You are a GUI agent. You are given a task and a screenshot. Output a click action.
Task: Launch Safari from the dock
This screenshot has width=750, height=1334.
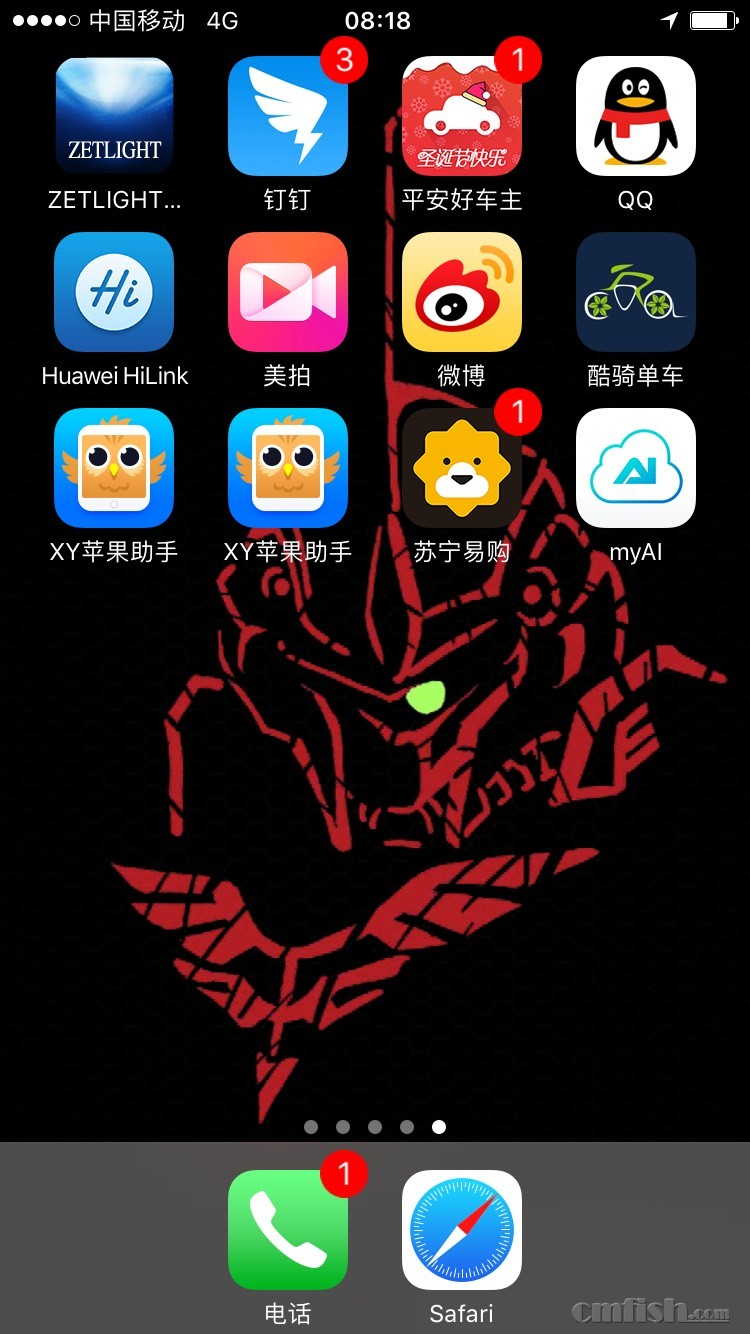pos(462,1230)
